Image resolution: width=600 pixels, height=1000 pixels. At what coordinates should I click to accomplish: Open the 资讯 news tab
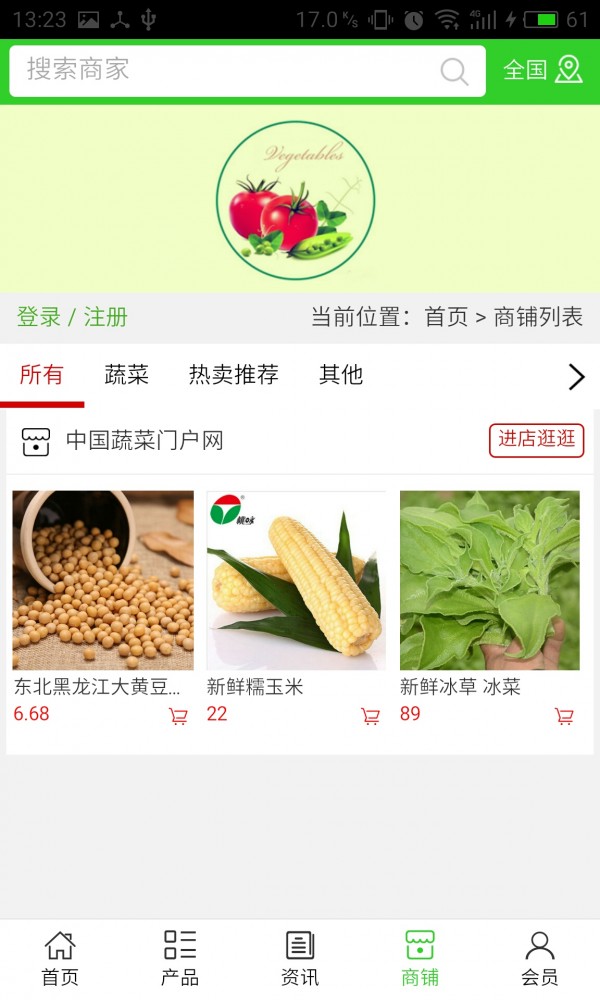pyautogui.click(x=300, y=958)
